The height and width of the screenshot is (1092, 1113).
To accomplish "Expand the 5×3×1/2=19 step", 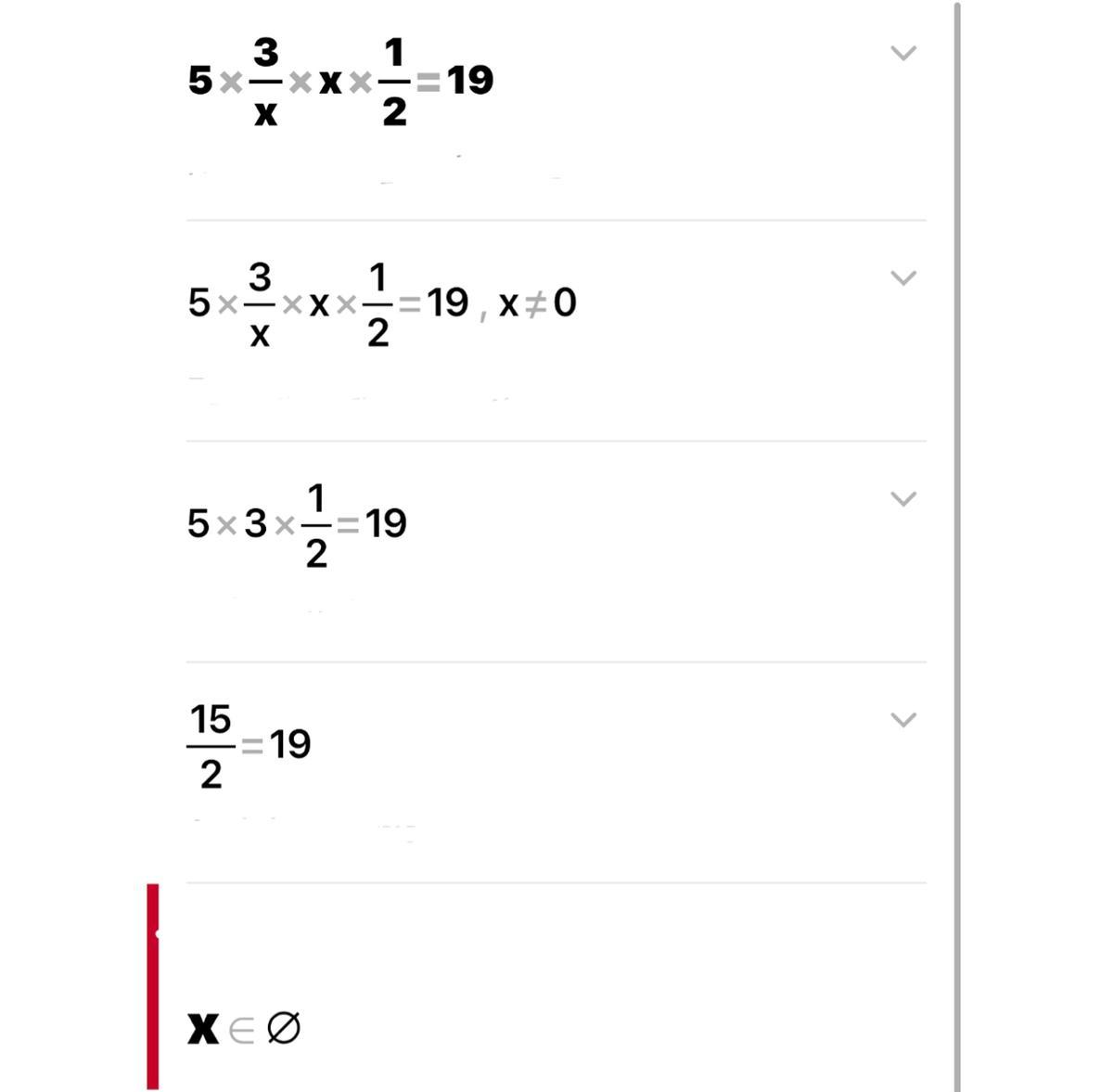I will coord(902,498).
